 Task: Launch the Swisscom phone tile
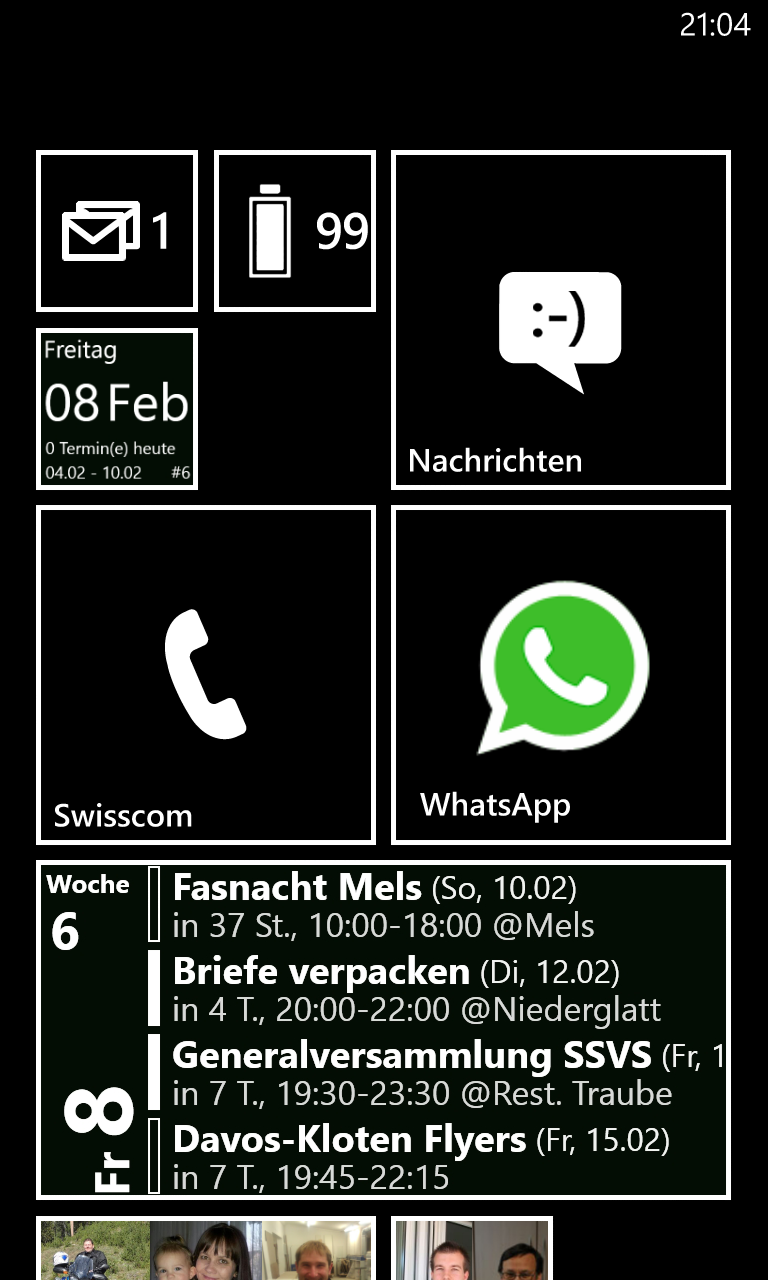[206, 675]
